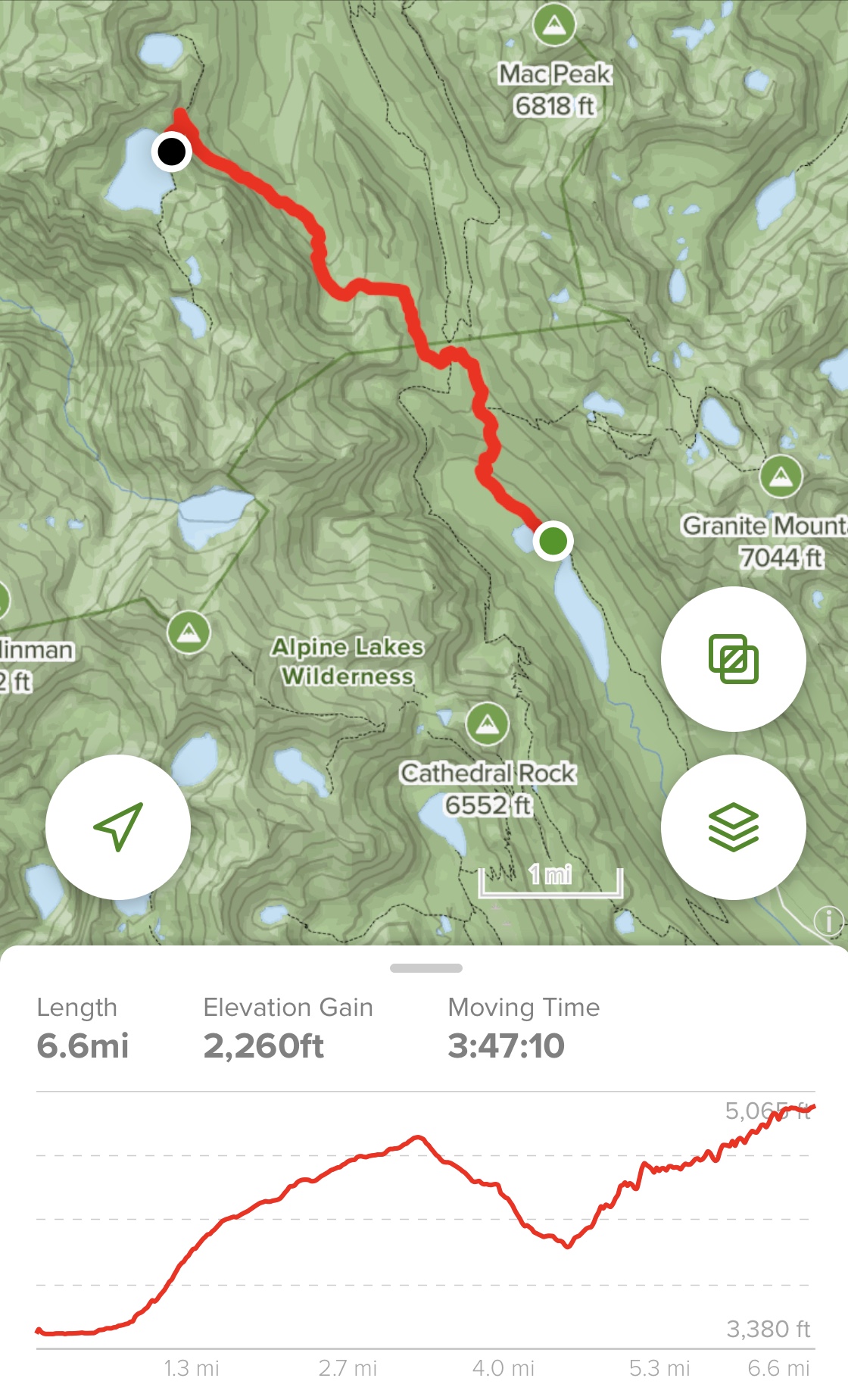Tap the black trail end point
This screenshot has width=848, height=1400.
click(172, 152)
